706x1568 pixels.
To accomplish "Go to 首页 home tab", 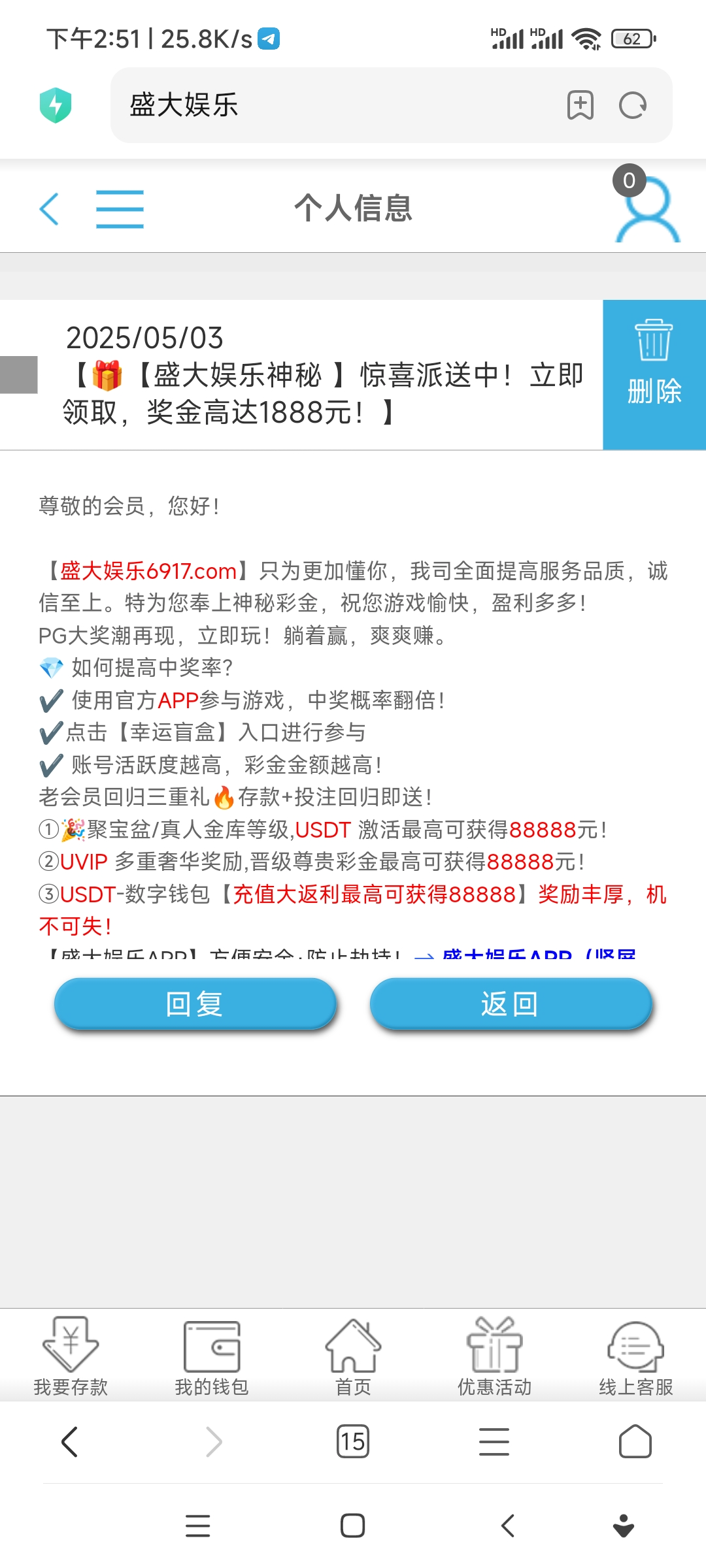I will click(353, 1356).
